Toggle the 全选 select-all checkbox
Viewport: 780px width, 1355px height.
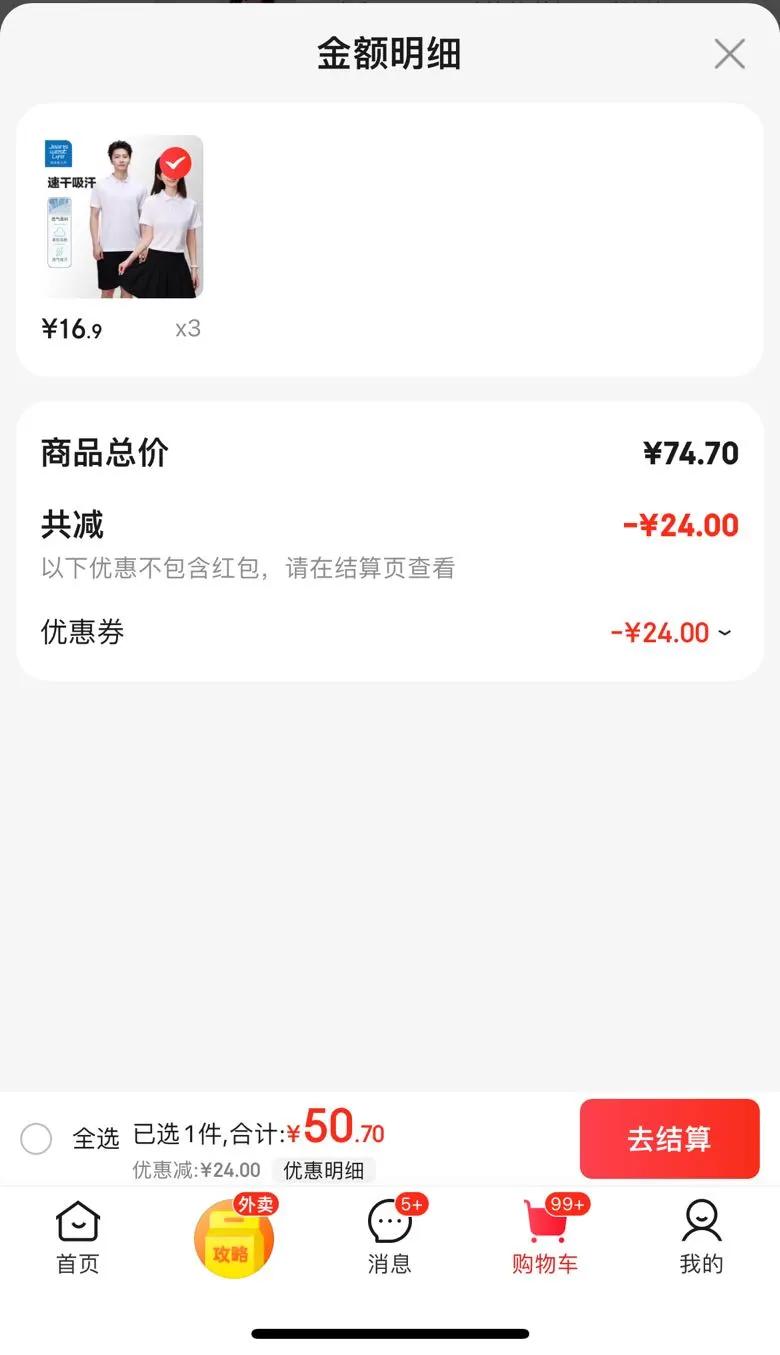36,1138
